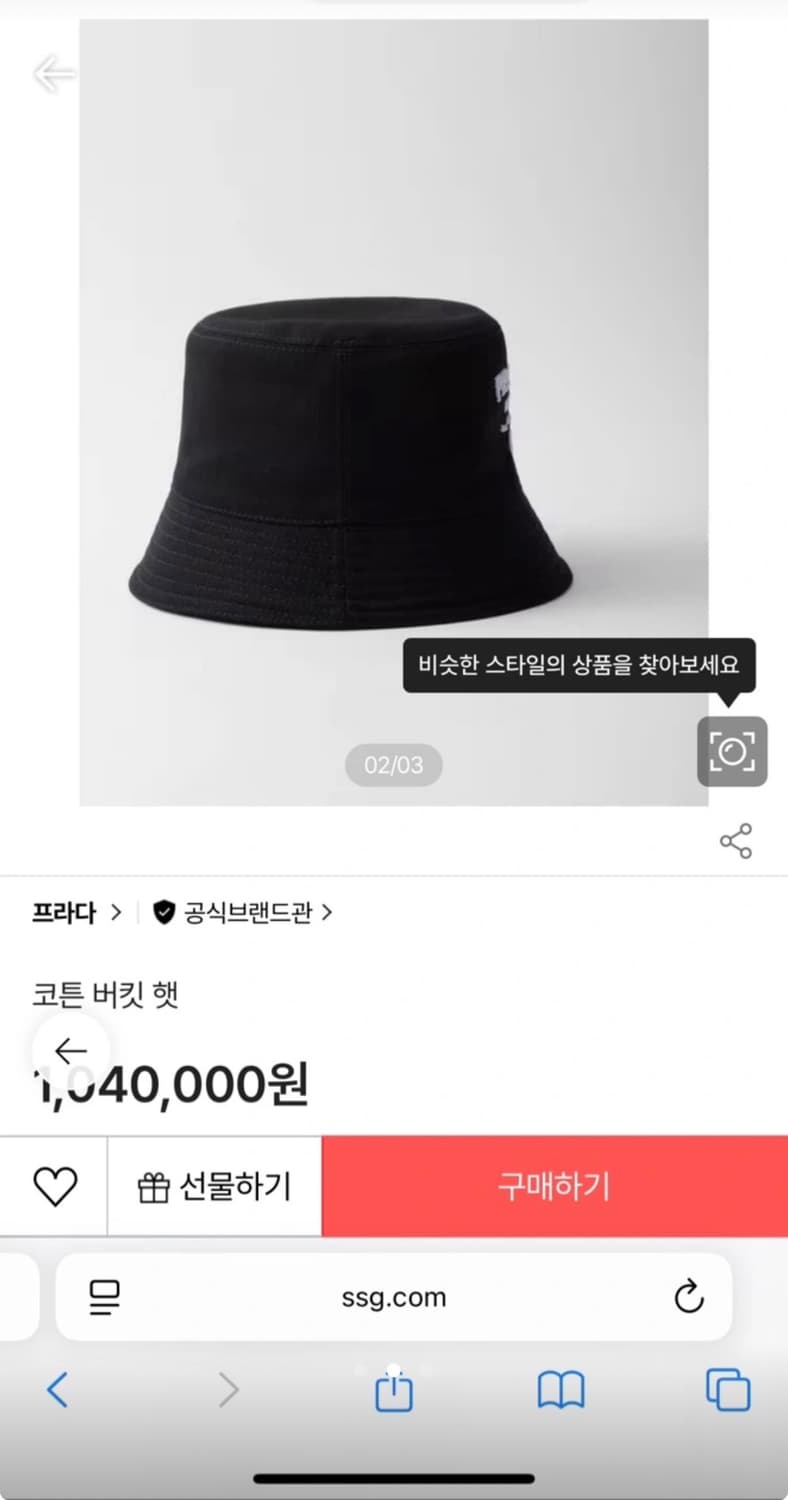This screenshot has width=788, height=1500.
Task: Open the Safari share sheet icon
Action: pyautogui.click(x=394, y=1390)
